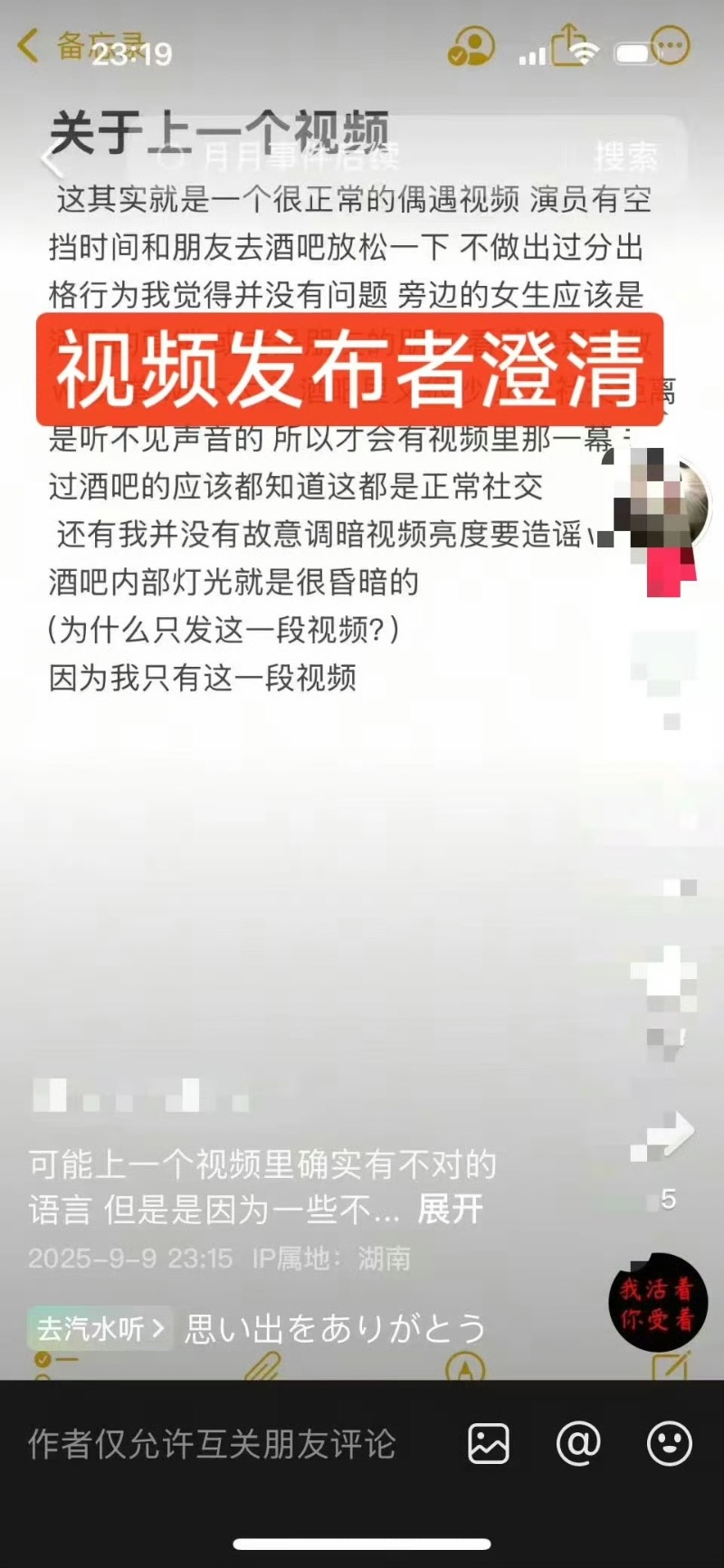
Task: Attach an image to the comment
Action: point(489,1443)
